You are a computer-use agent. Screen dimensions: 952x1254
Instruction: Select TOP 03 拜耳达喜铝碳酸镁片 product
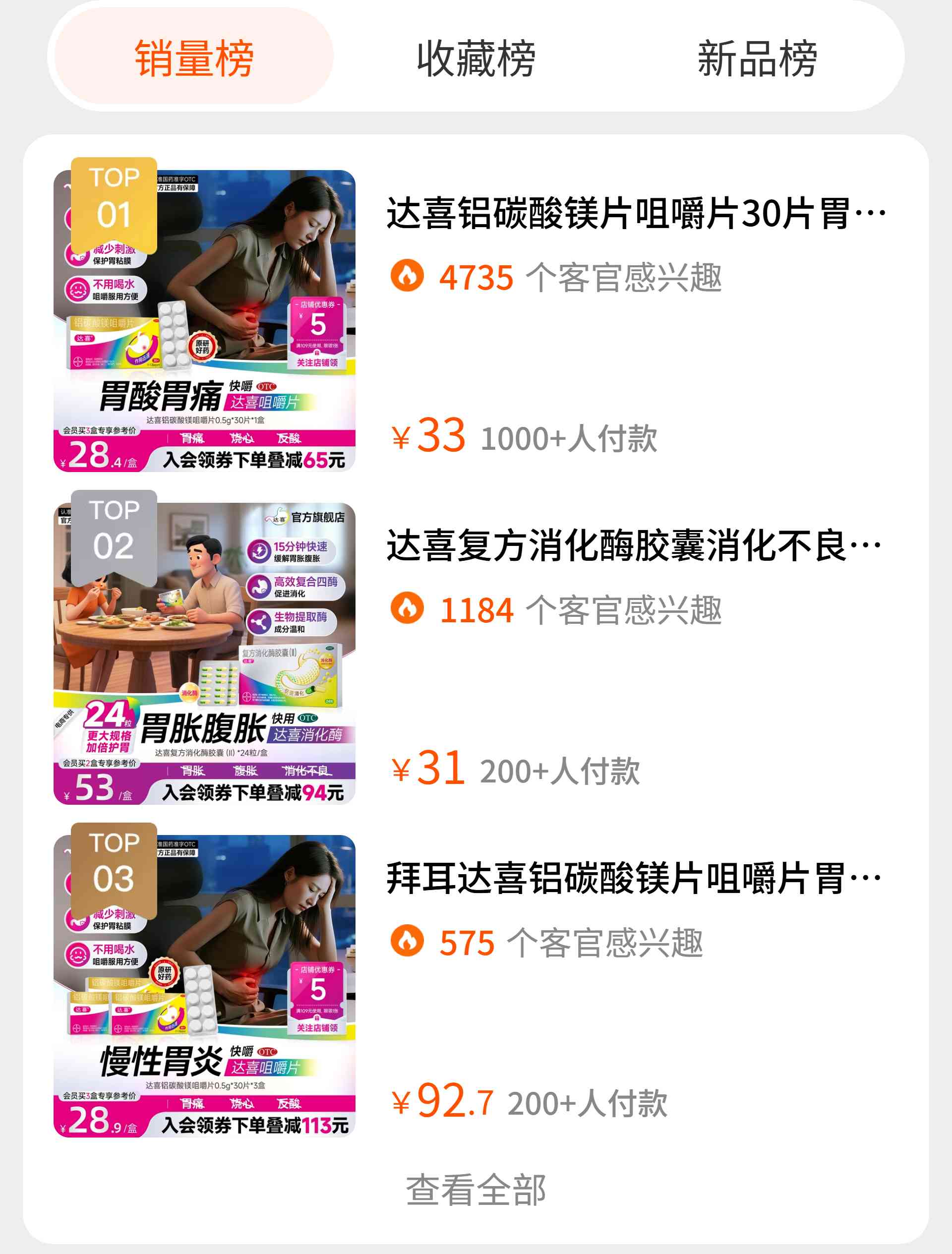(x=633, y=878)
